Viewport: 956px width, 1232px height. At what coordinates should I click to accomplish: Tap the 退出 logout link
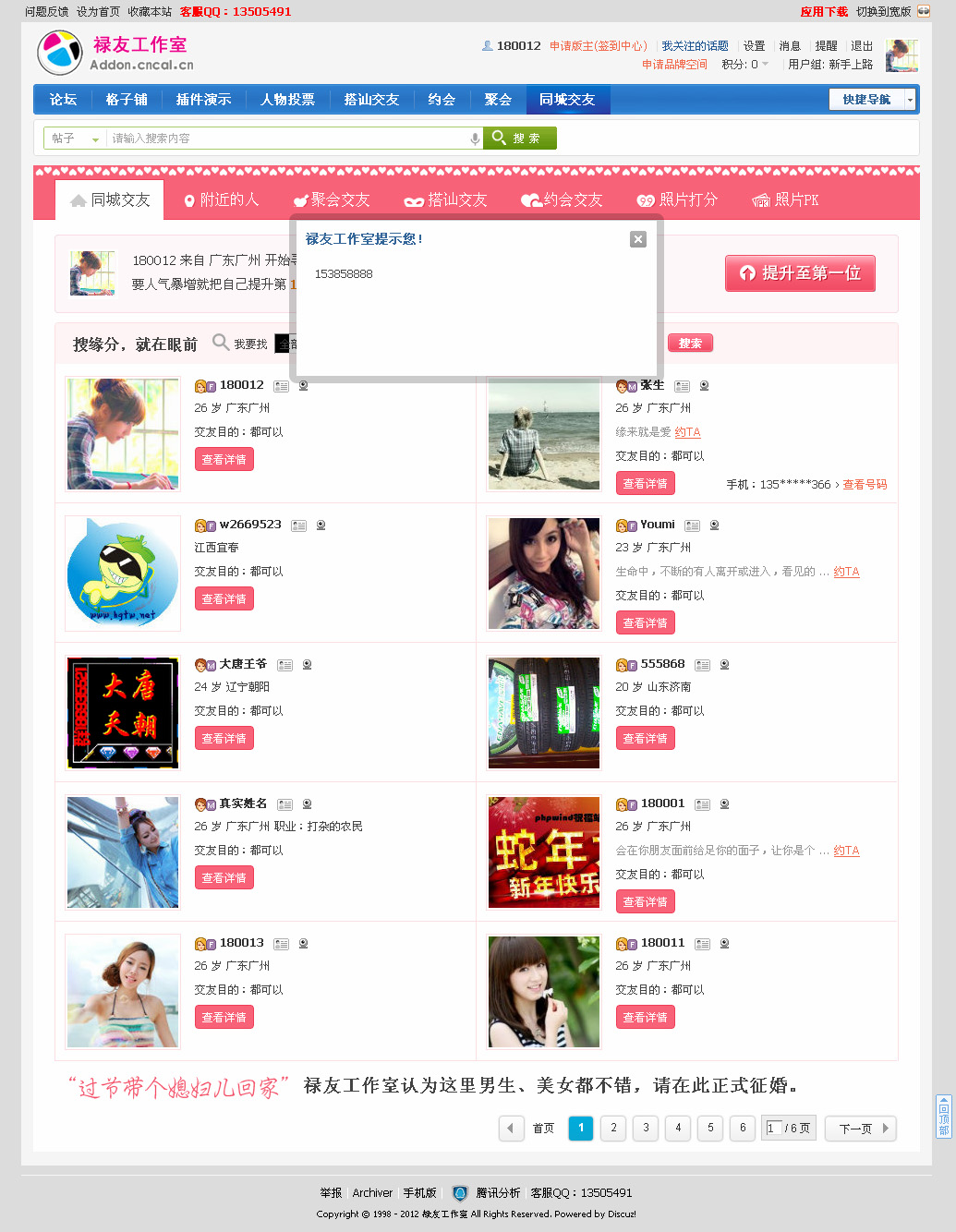[861, 46]
